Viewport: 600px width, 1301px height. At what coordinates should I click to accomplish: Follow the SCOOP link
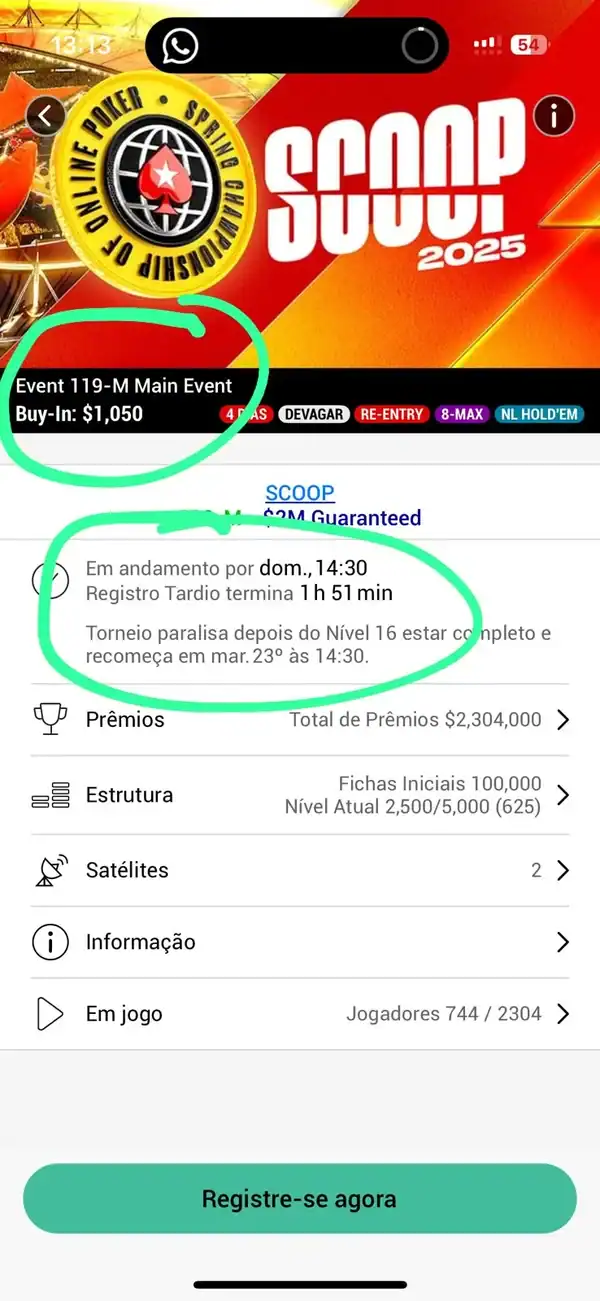pos(300,493)
